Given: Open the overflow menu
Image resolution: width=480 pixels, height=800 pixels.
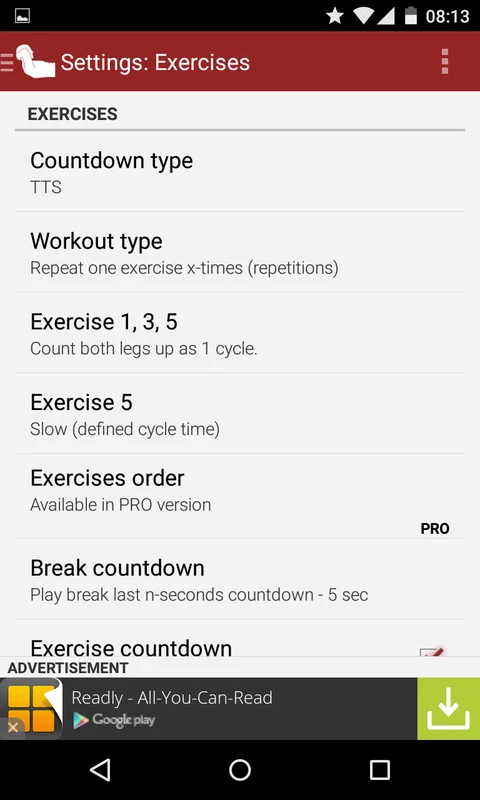Looking at the screenshot, I should [x=445, y=62].
